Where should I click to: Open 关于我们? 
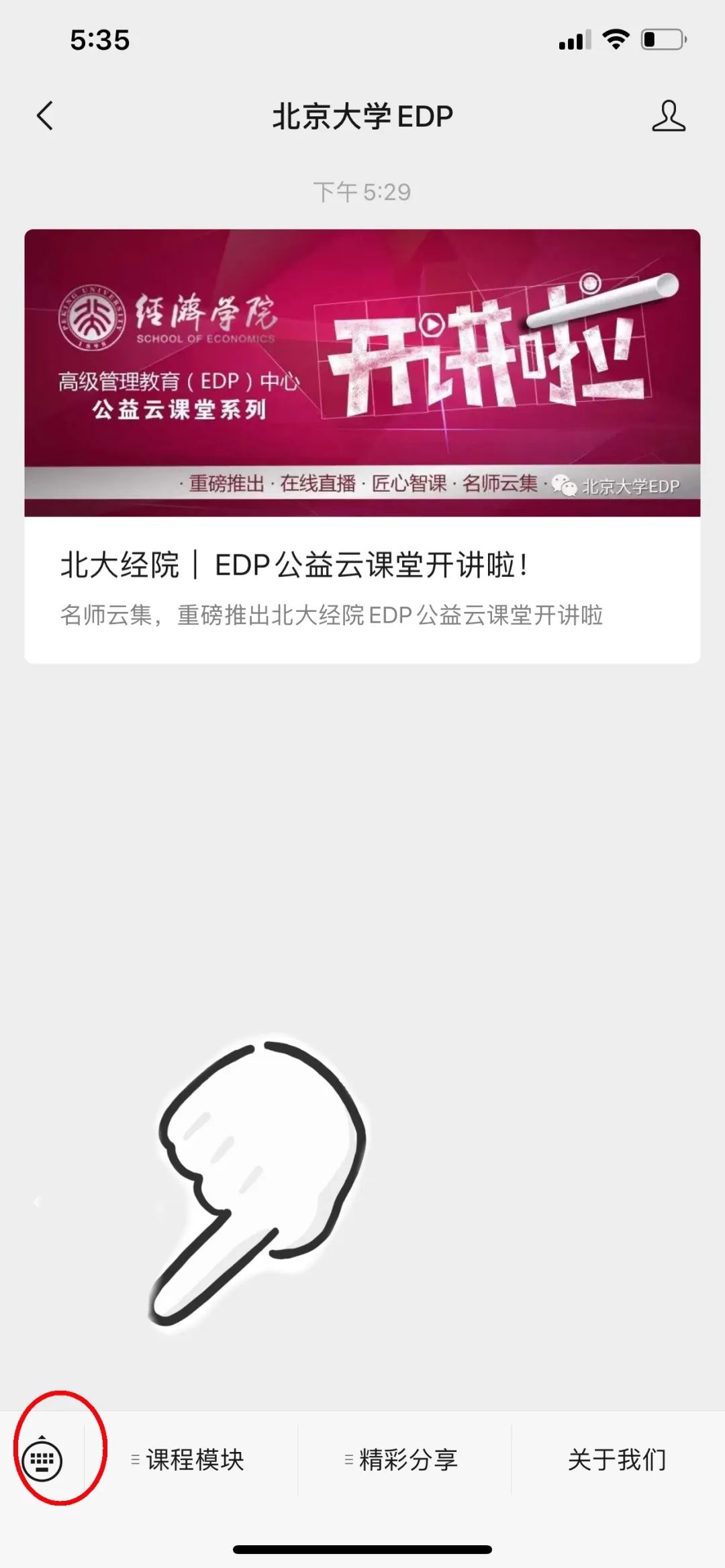pyautogui.click(x=617, y=1460)
